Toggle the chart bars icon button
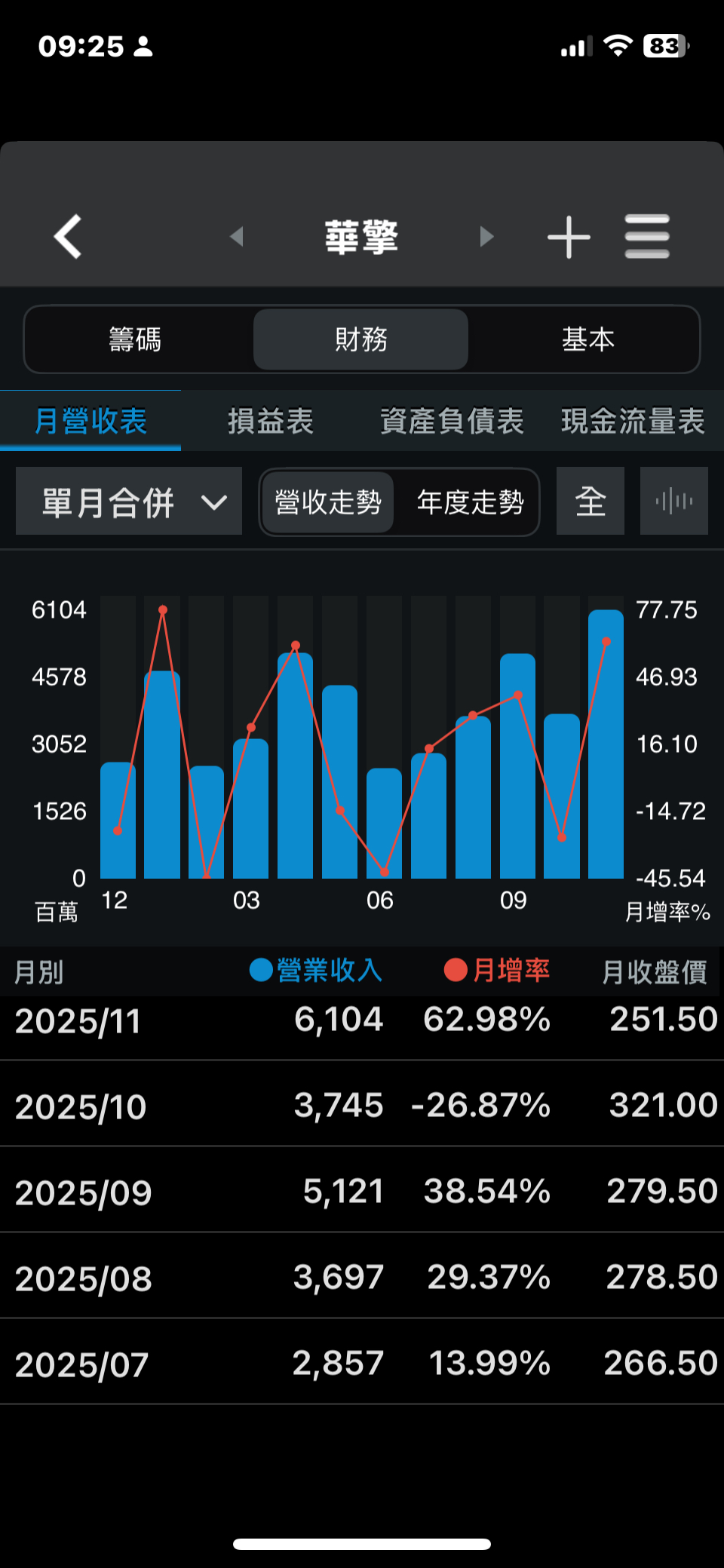Screen dimensions: 724x1568 [673, 502]
